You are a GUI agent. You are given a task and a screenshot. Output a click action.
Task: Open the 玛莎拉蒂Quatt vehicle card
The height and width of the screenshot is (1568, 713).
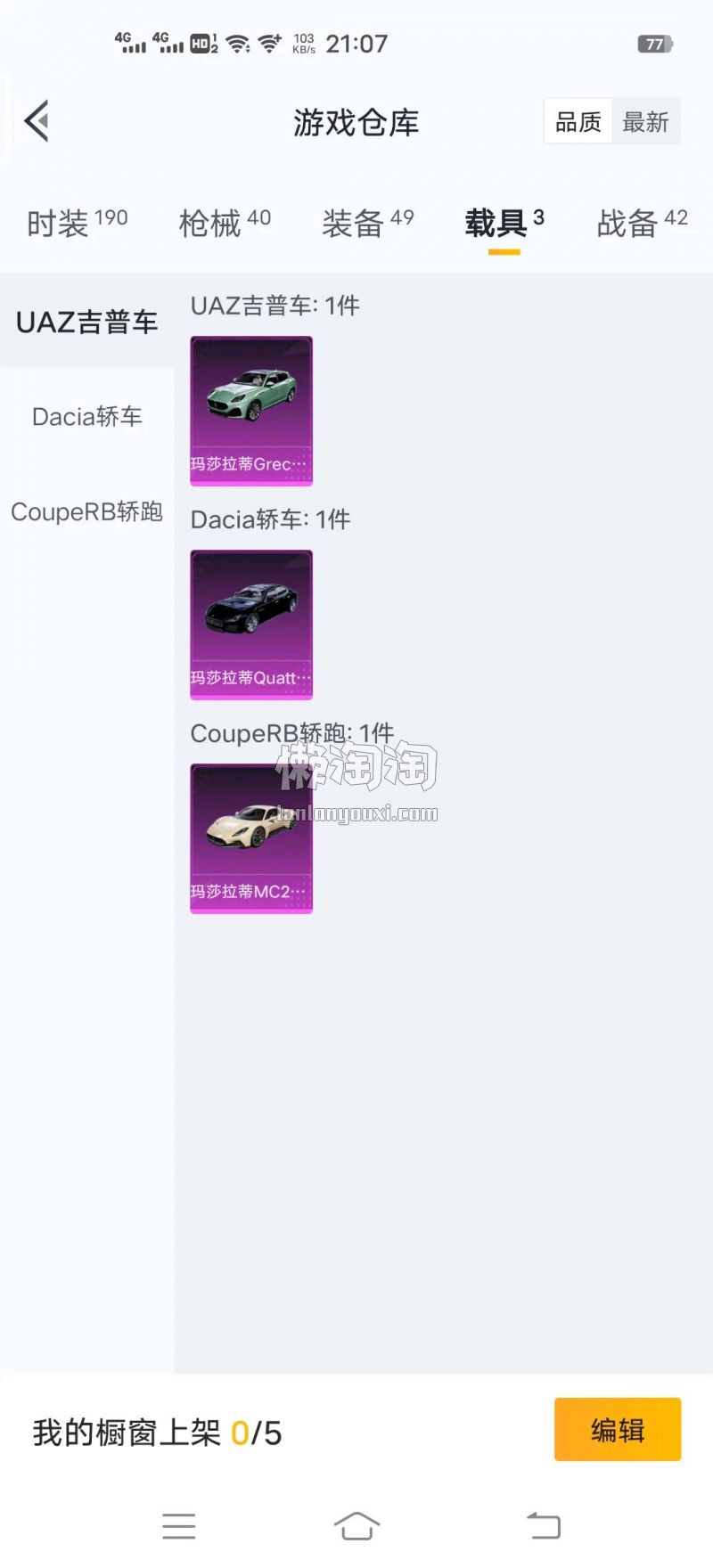[251, 624]
